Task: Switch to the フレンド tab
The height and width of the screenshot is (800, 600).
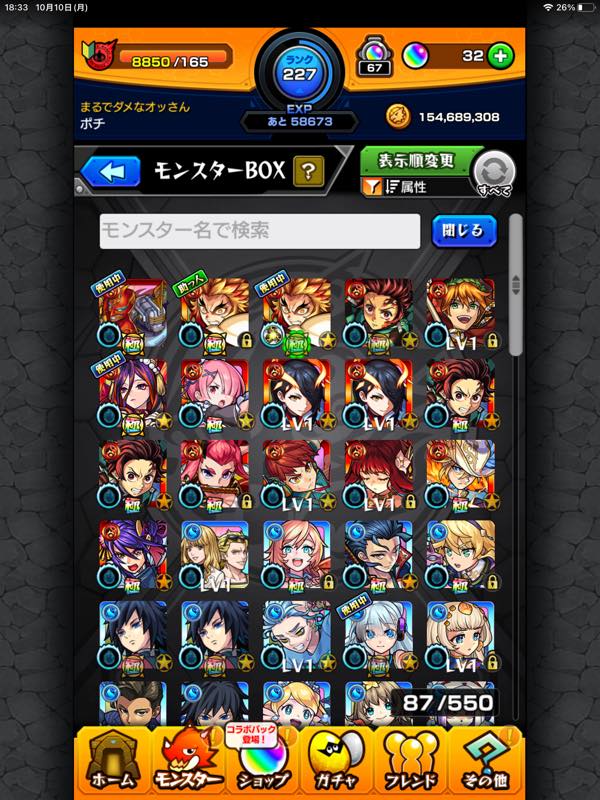Action: pos(411,760)
